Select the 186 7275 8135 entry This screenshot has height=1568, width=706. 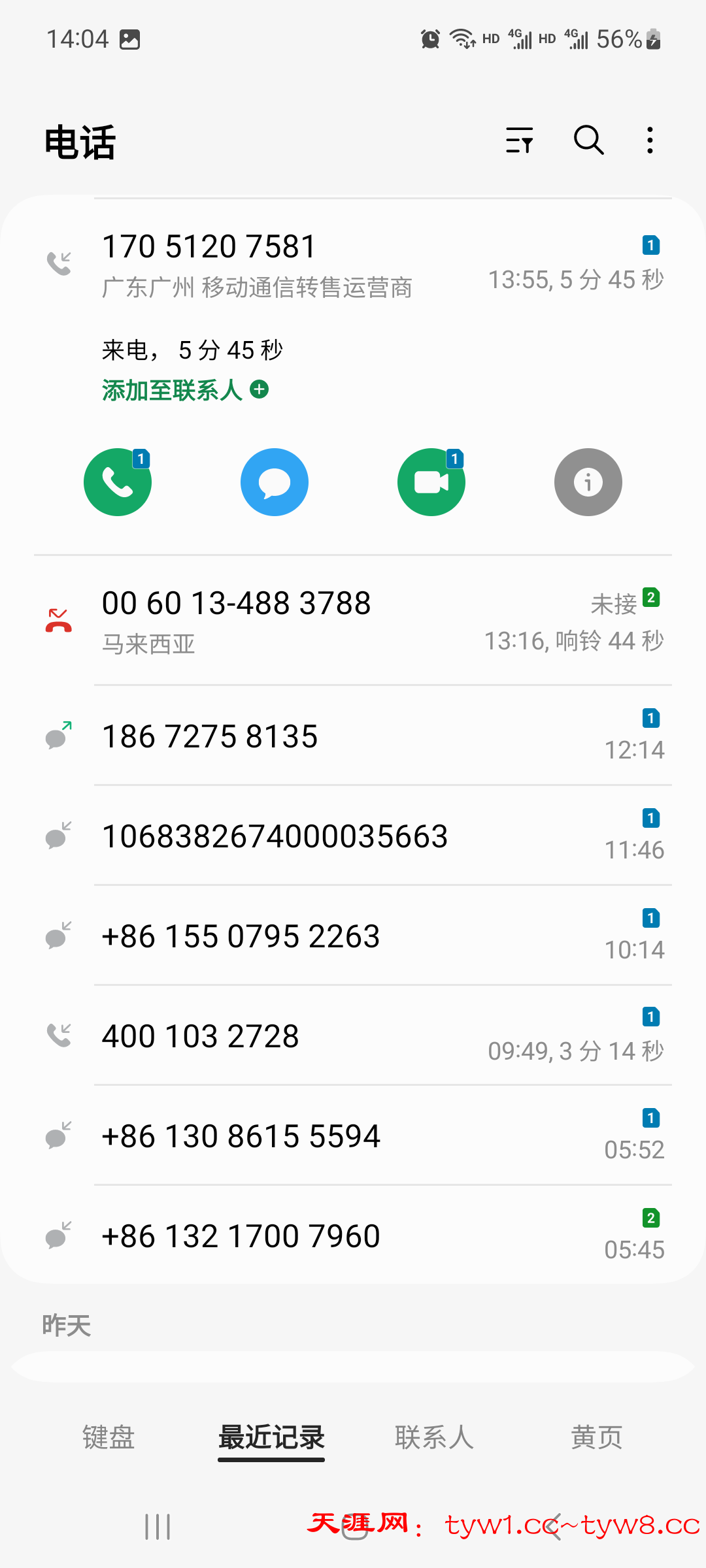(x=353, y=736)
